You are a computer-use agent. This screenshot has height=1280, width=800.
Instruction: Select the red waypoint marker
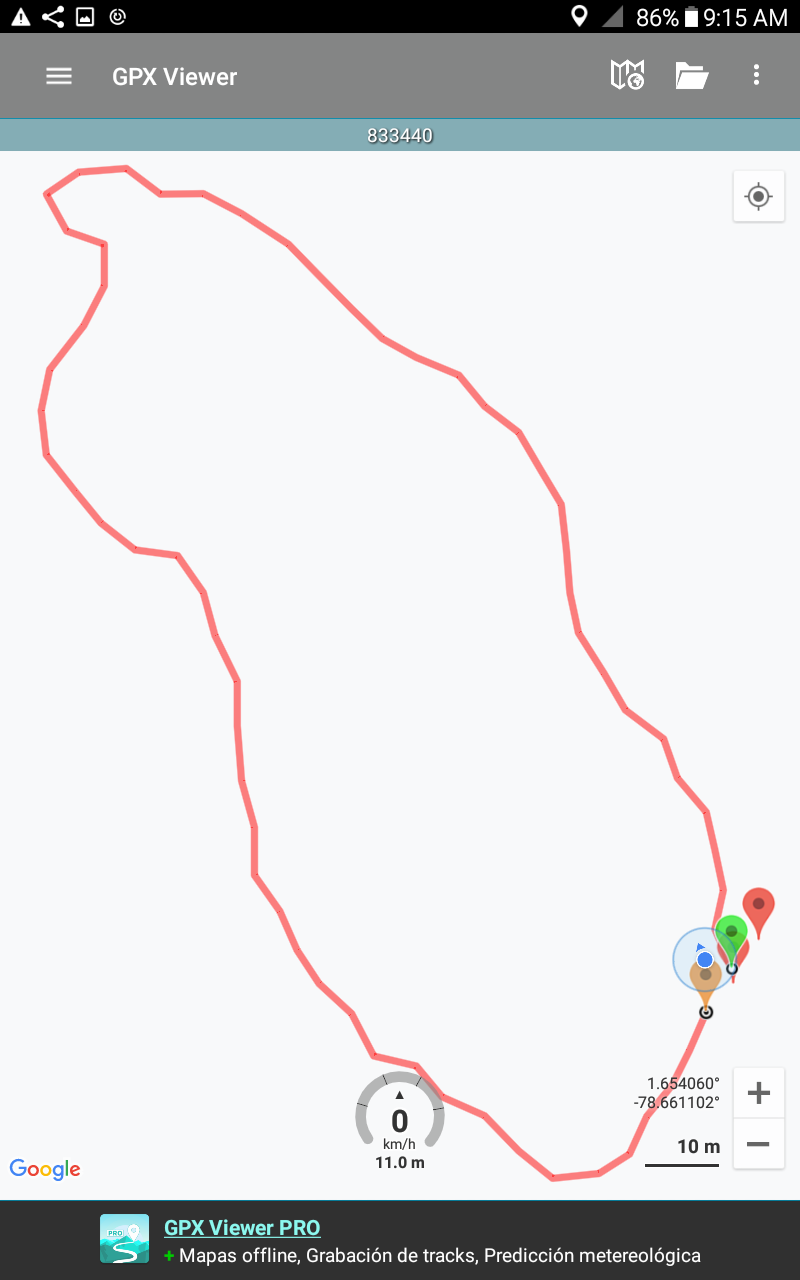coord(758,906)
